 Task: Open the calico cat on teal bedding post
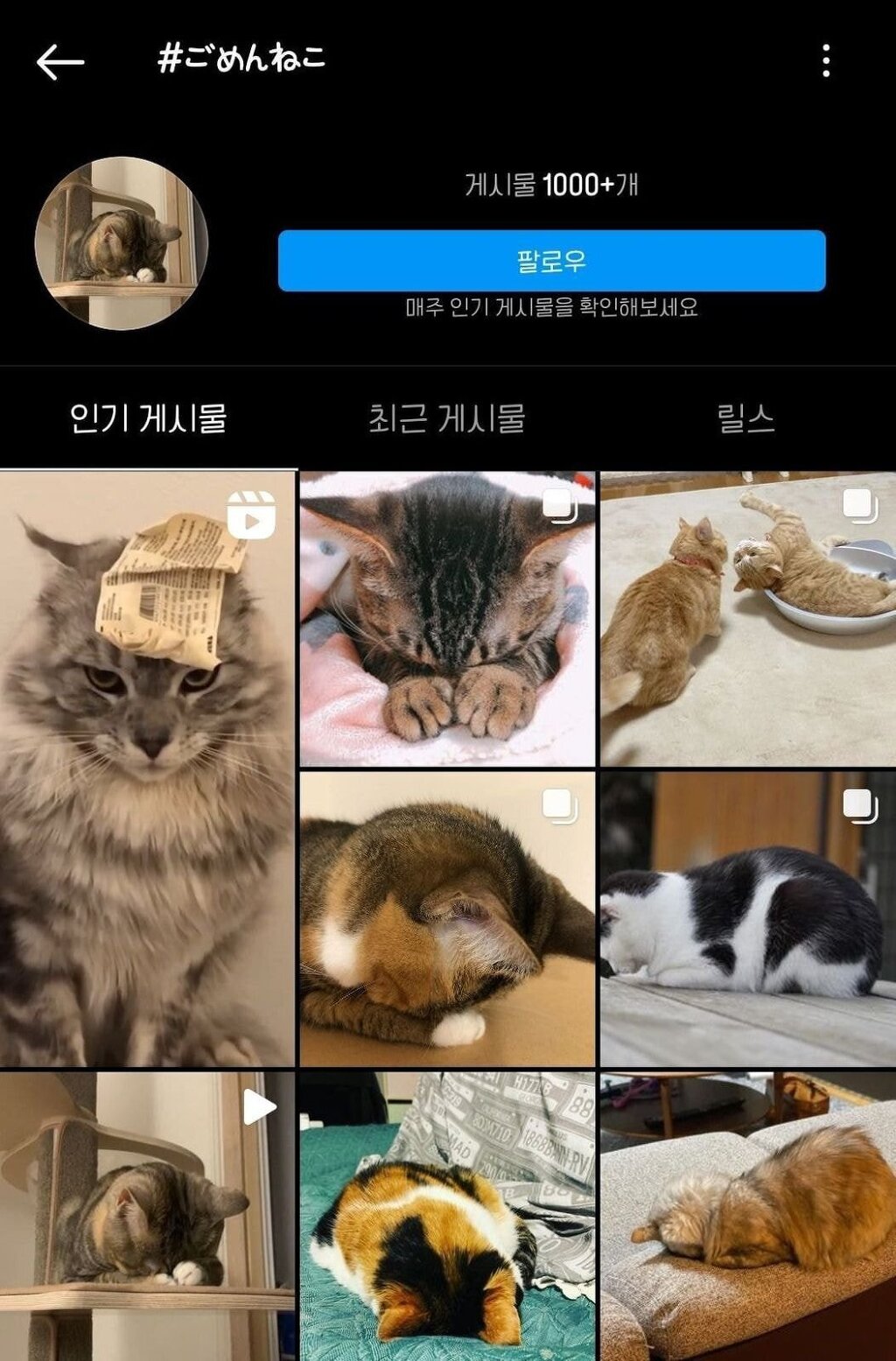447,1217
